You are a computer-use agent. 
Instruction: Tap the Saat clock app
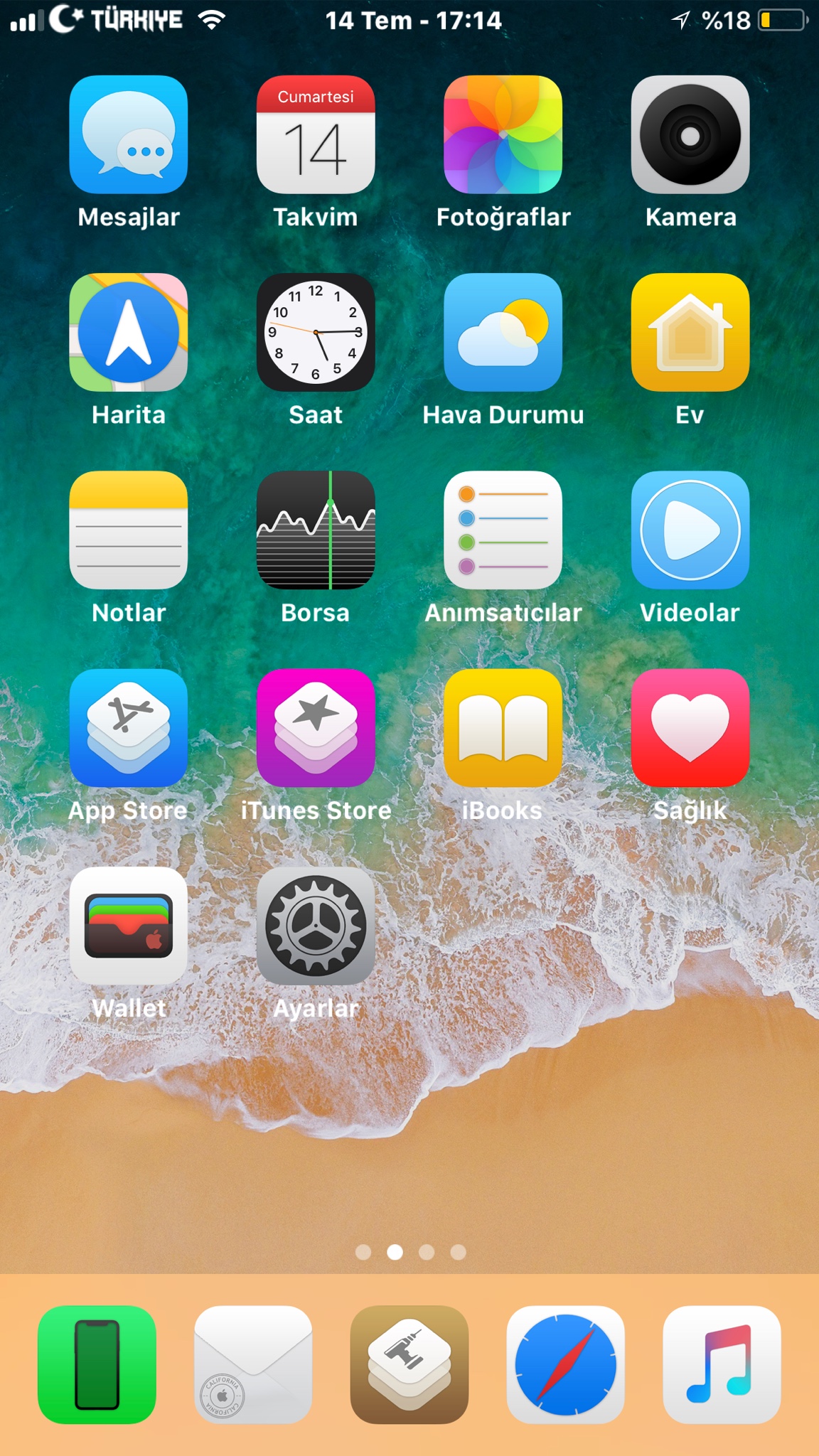(x=316, y=332)
